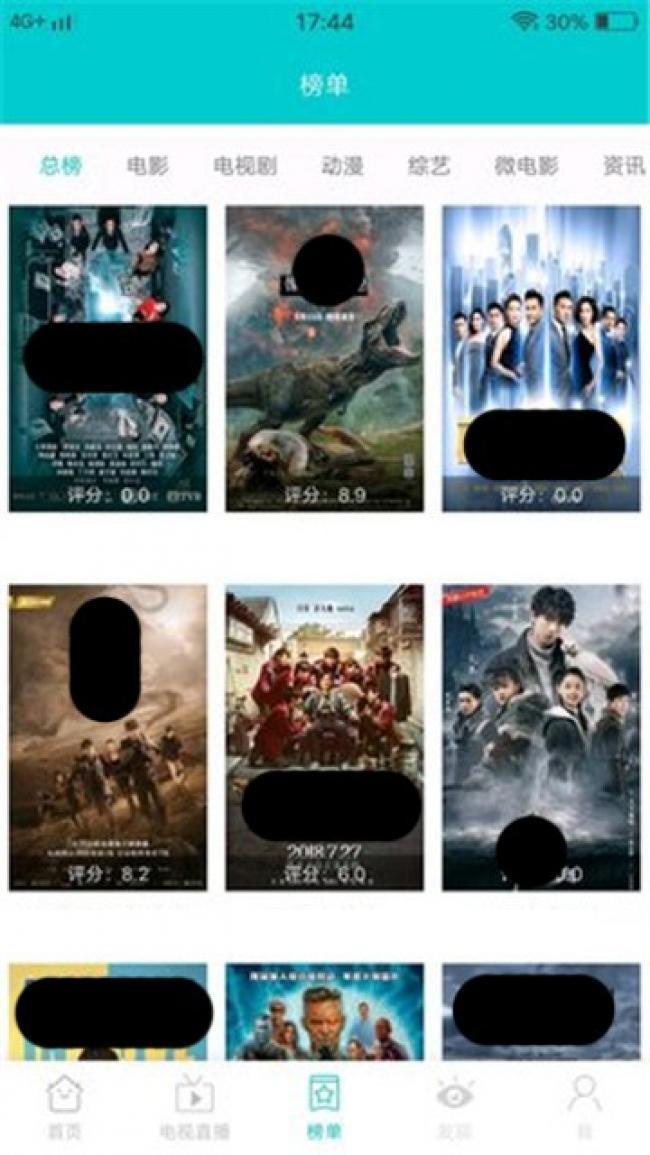Open the 动漫 category tab

pyautogui.click(x=341, y=166)
